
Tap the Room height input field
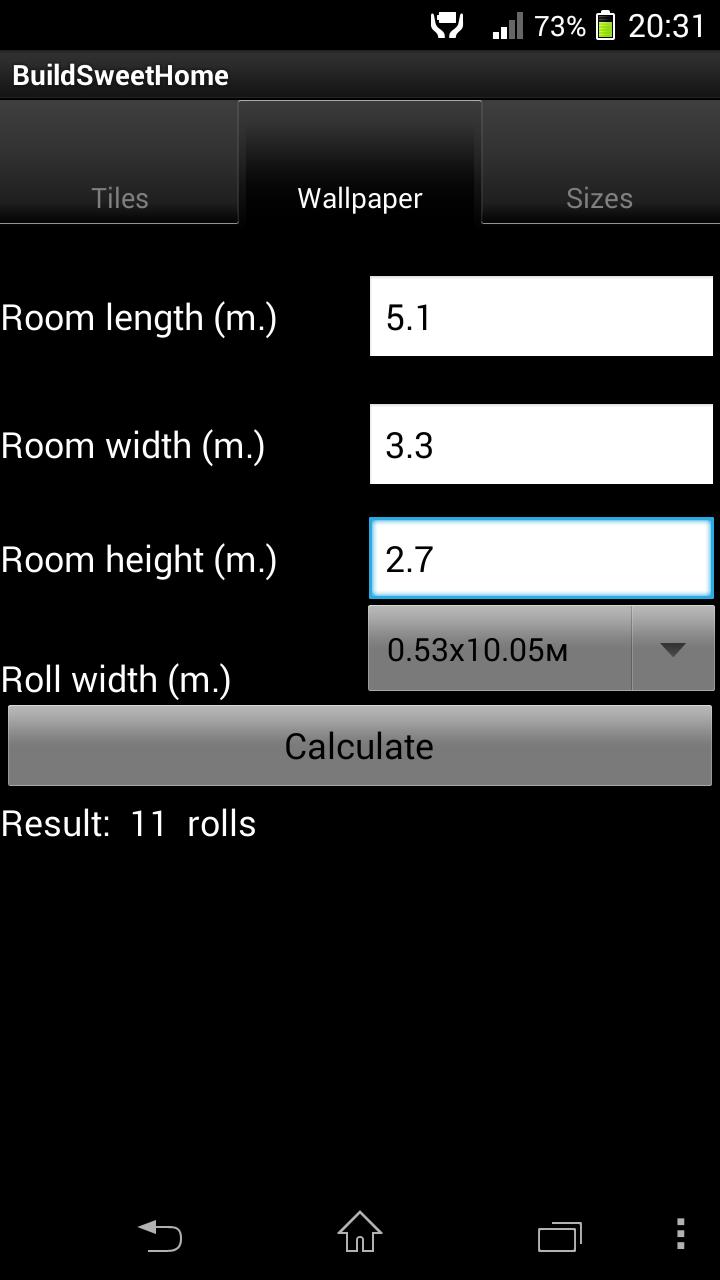click(x=541, y=558)
